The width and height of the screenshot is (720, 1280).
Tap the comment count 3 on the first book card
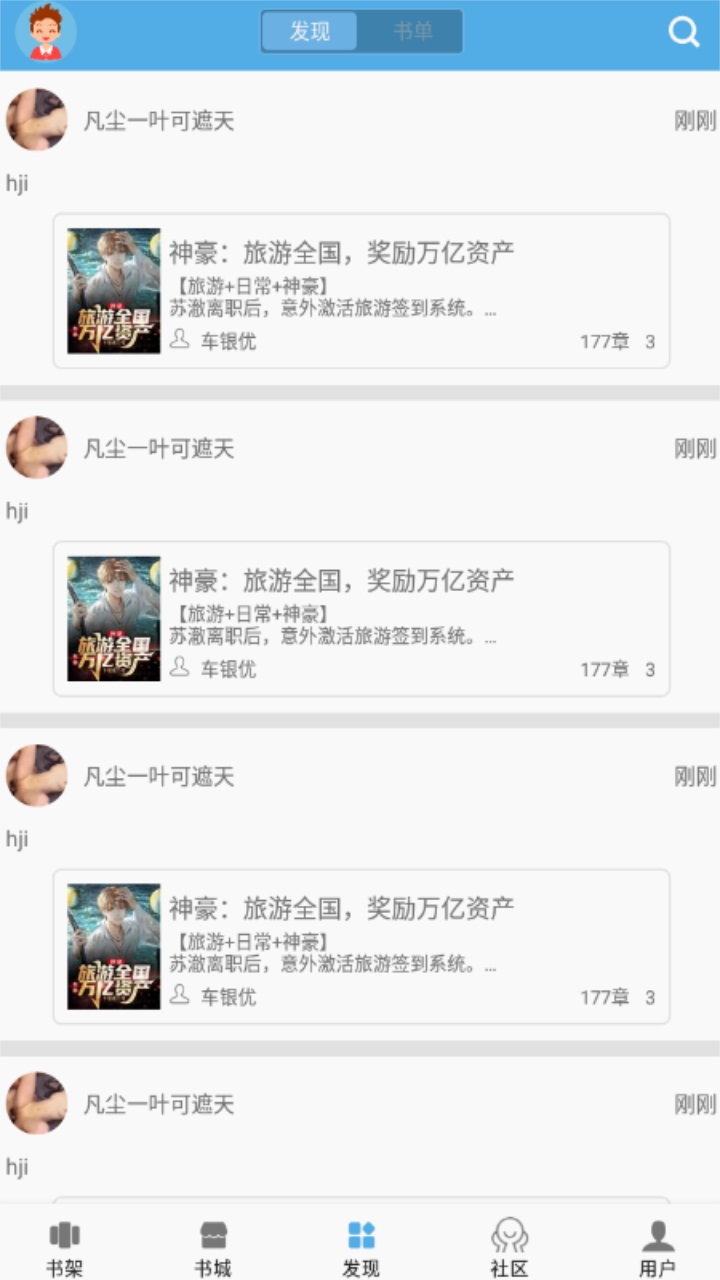click(651, 342)
